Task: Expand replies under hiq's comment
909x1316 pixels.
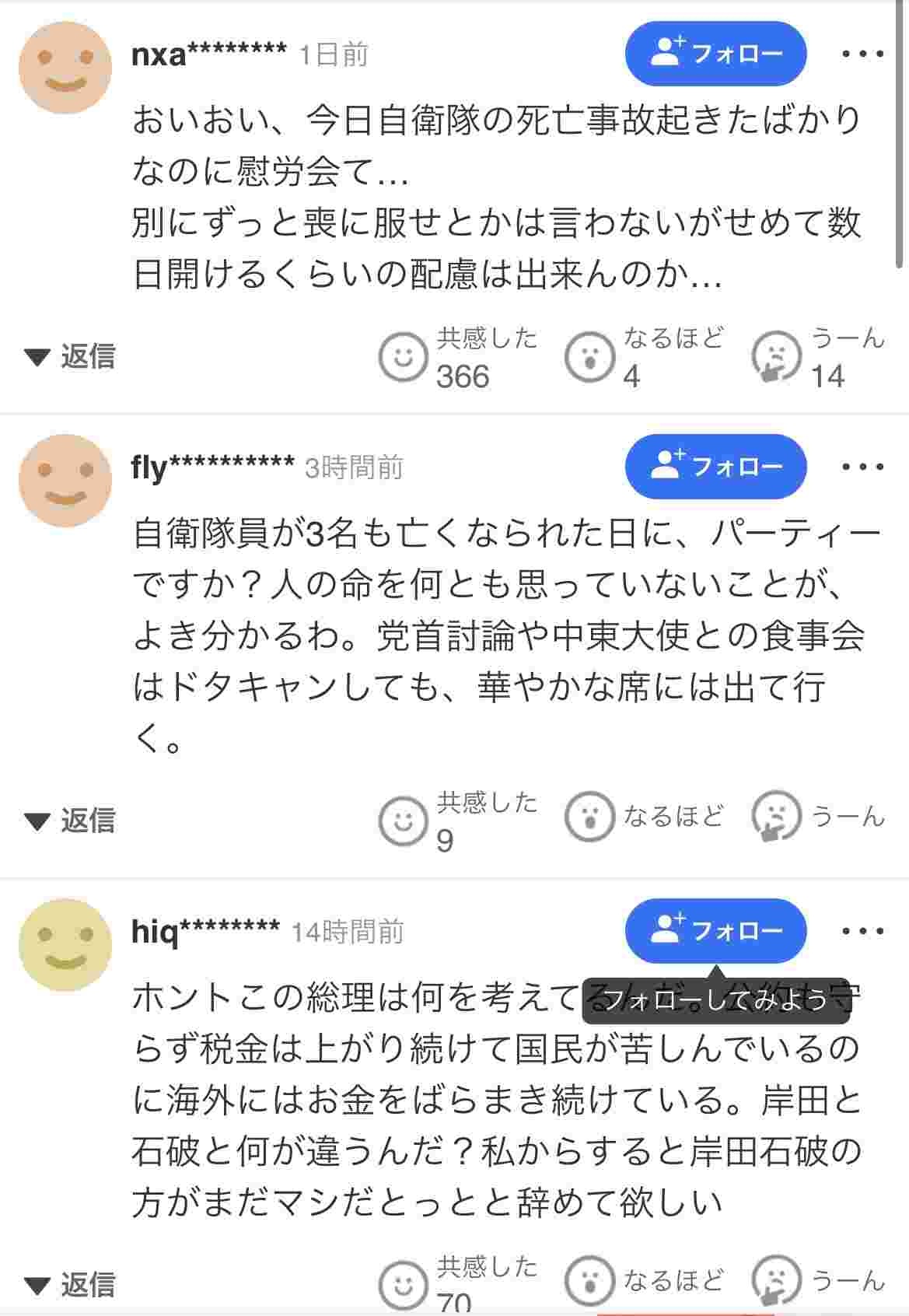Action: click(x=70, y=1284)
